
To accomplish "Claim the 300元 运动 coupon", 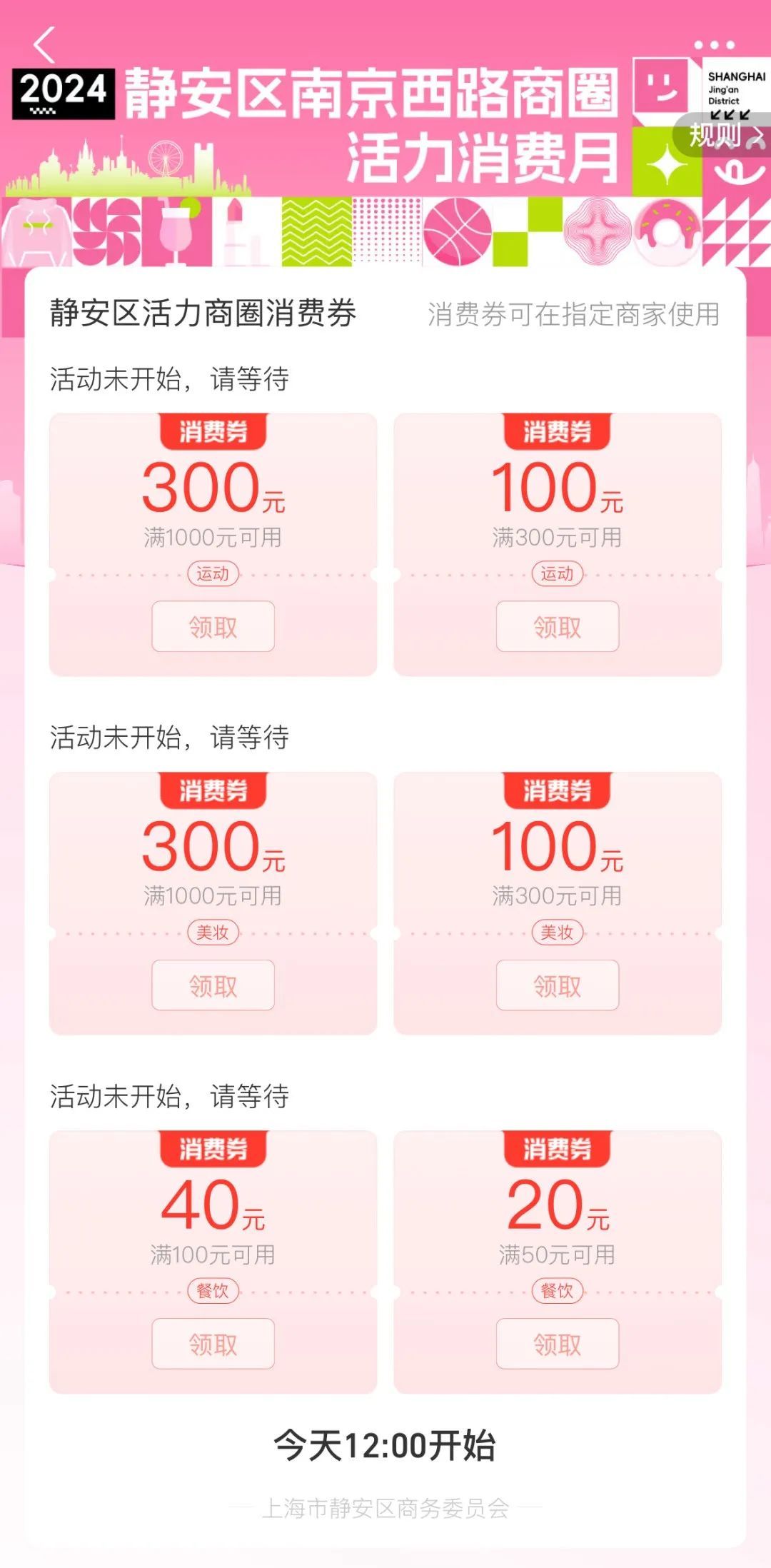I will pos(213,627).
